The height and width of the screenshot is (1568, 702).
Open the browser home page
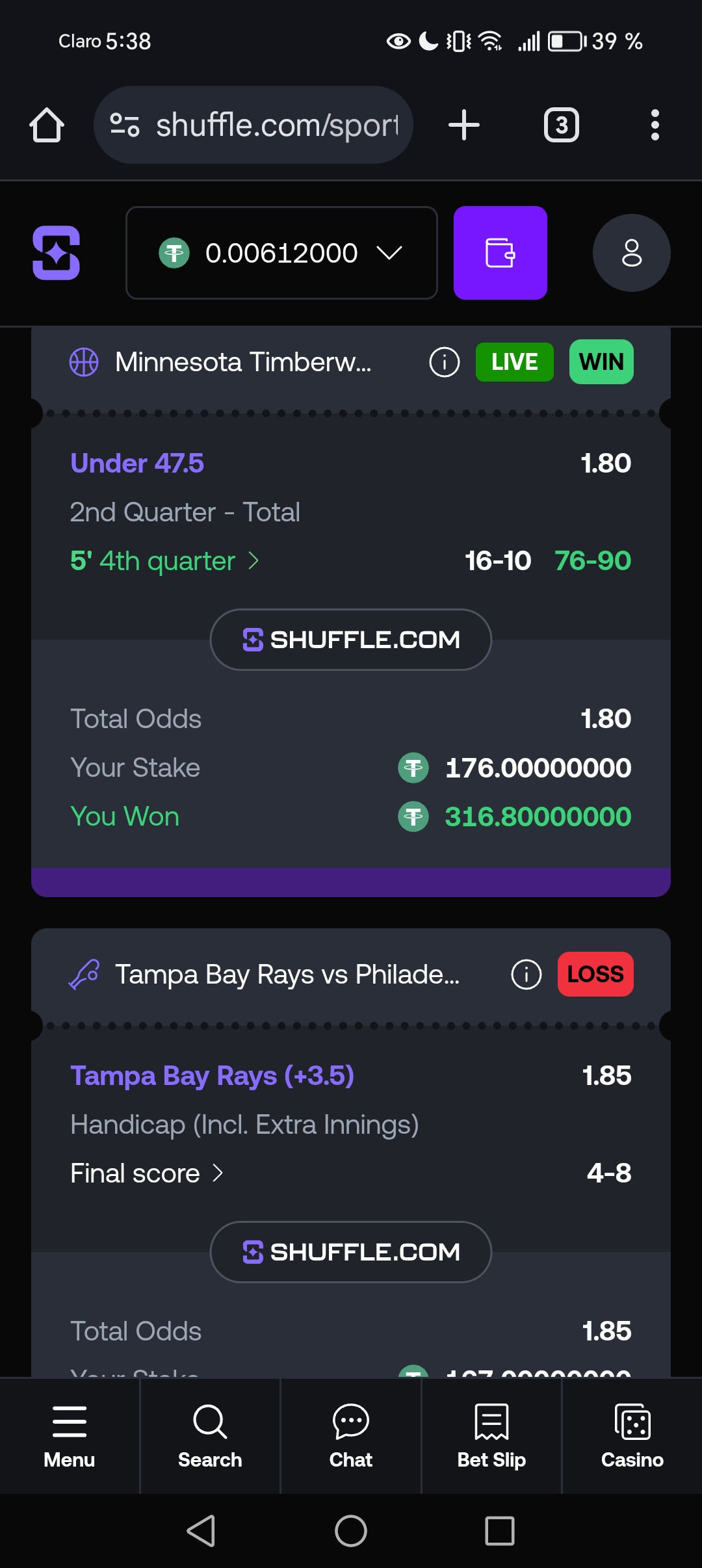point(47,125)
